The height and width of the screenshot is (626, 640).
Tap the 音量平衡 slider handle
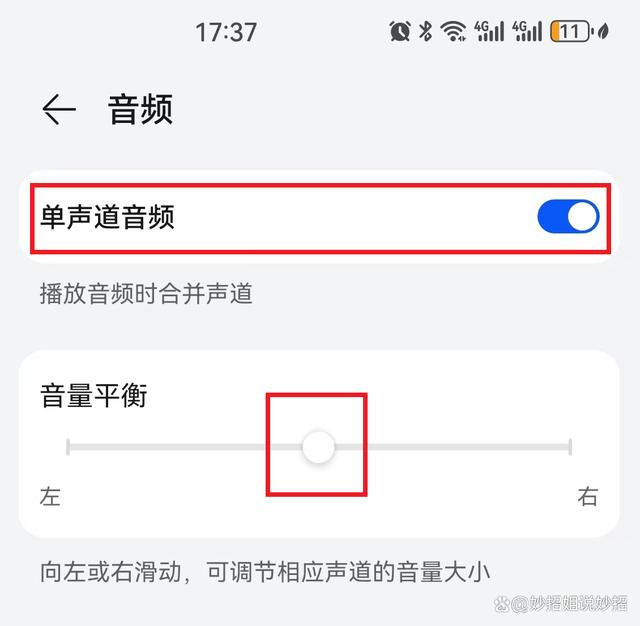pos(318,447)
